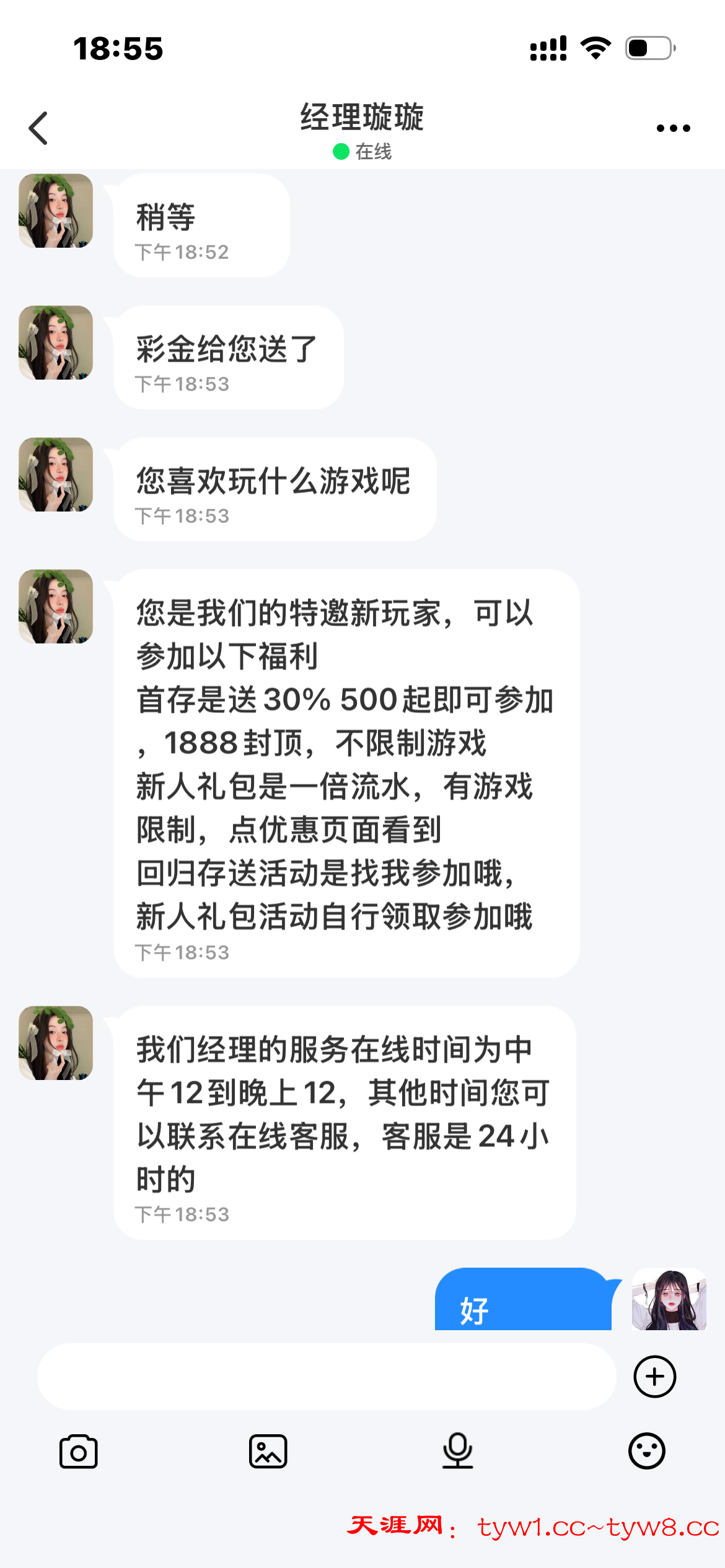Viewport: 725px width, 1568px height.
Task: Focus the message input field
Action: coord(327,1377)
